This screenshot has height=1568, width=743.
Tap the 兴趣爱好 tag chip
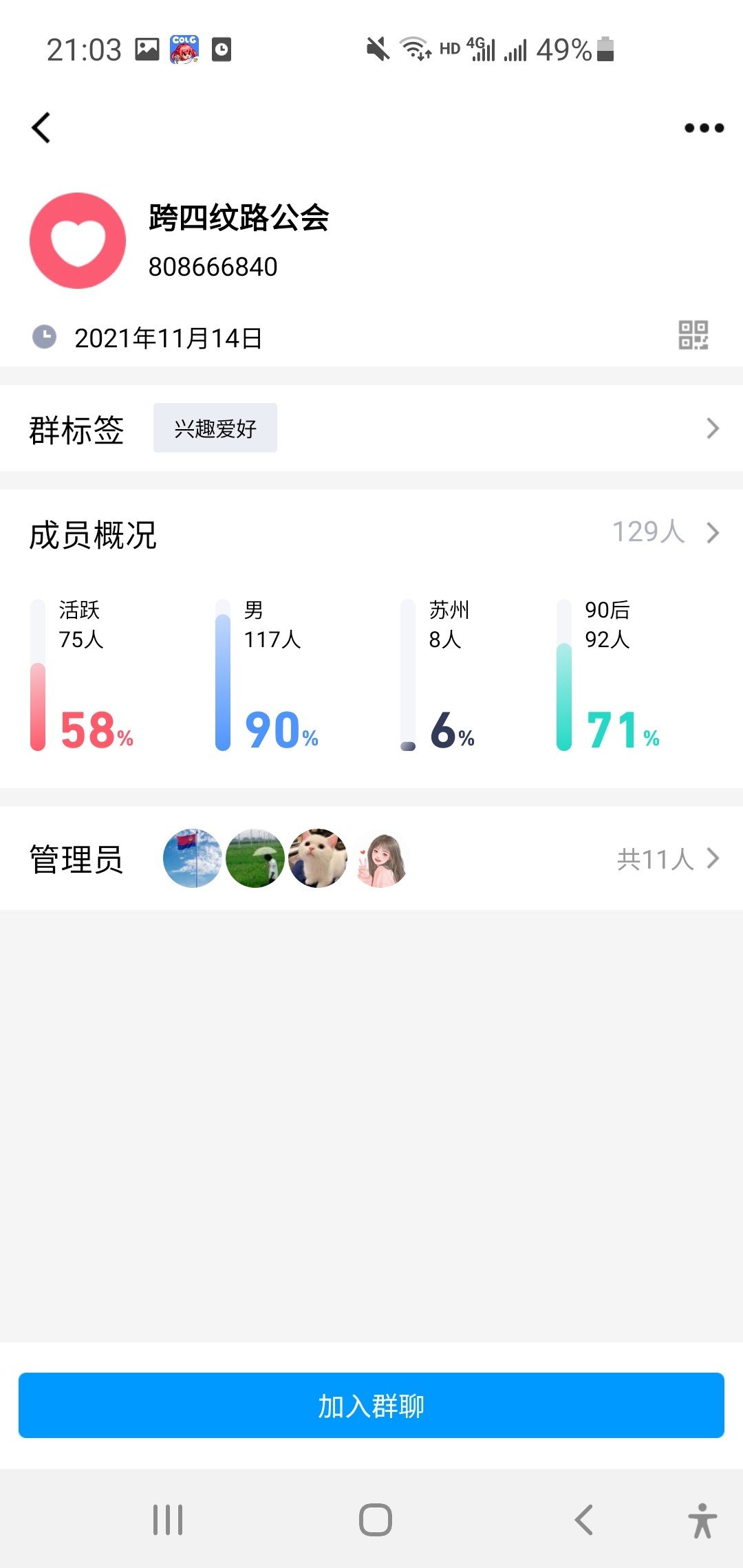(x=215, y=428)
